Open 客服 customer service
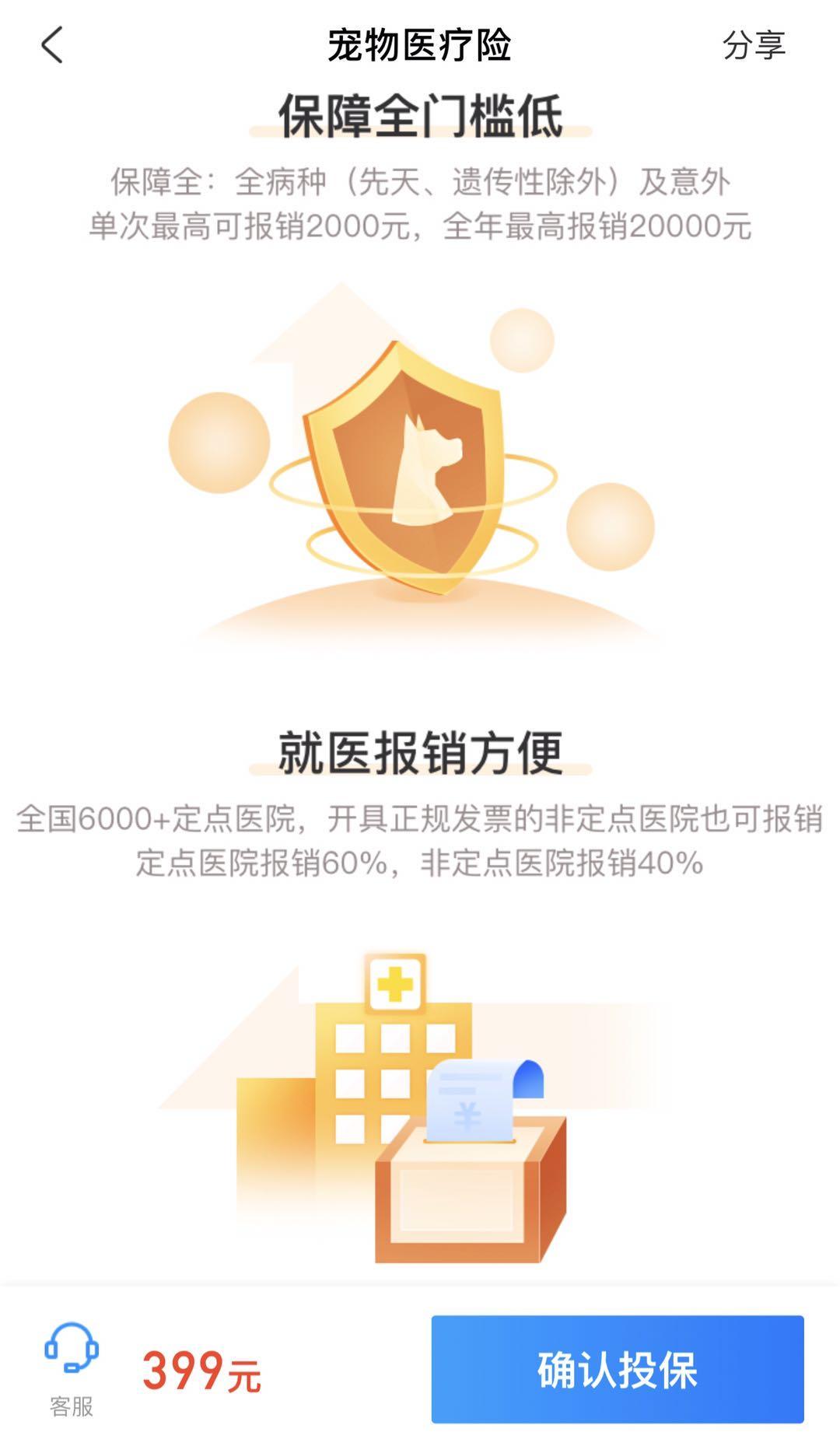 pyautogui.click(x=72, y=1369)
